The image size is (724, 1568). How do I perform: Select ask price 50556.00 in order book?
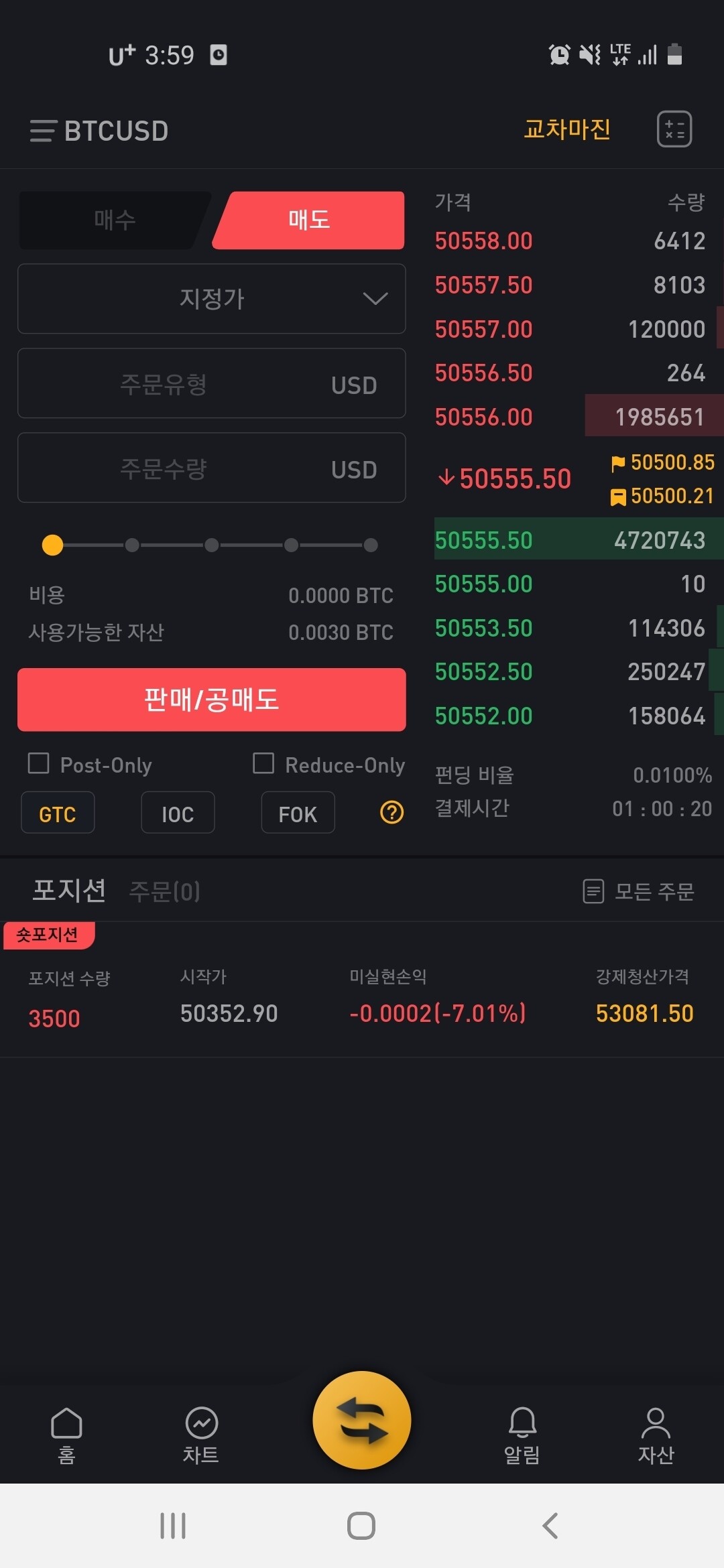point(483,417)
